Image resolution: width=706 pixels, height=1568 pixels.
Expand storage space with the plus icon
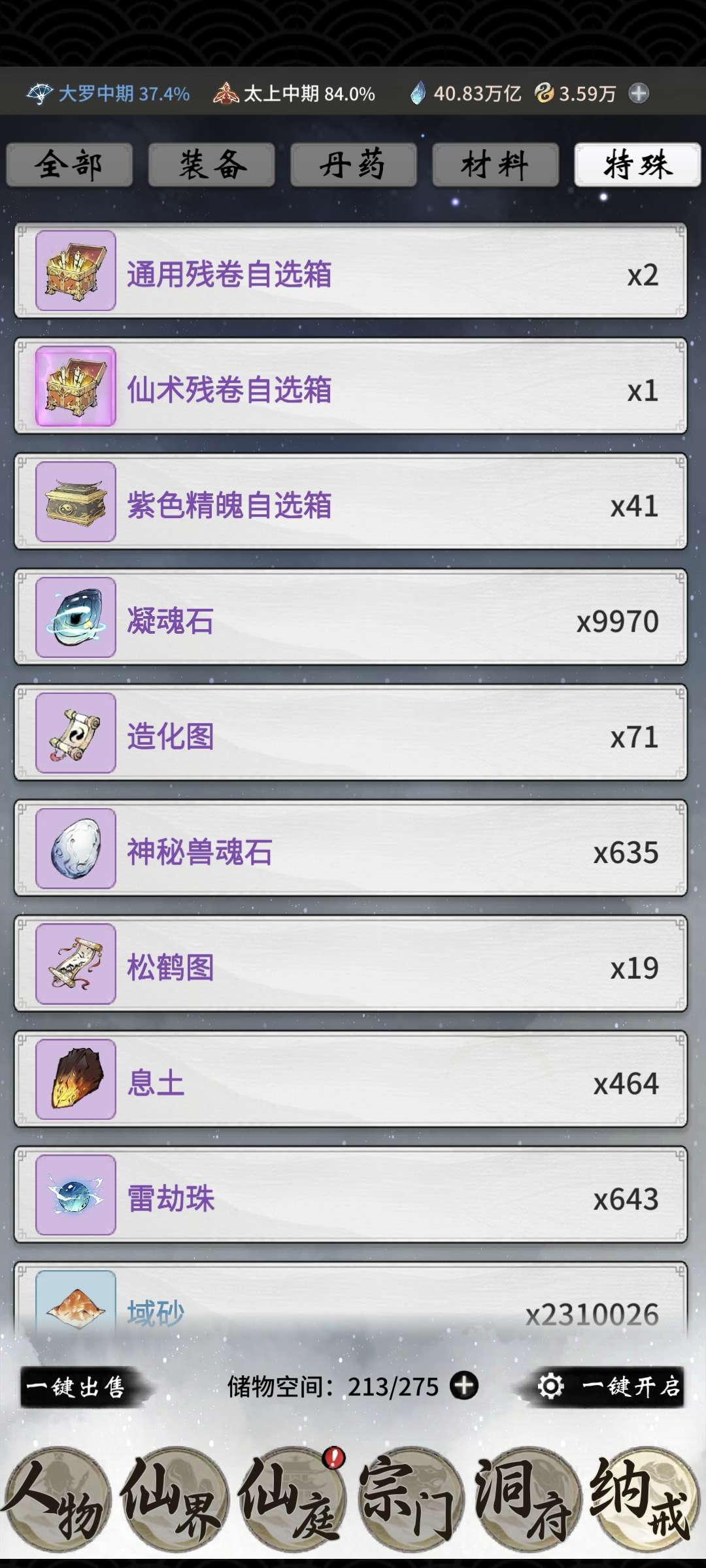[464, 1386]
